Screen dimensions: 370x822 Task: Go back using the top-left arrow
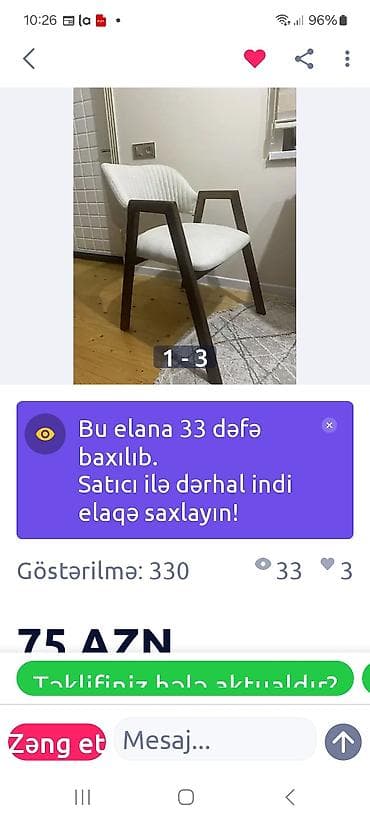coord(29,59)
